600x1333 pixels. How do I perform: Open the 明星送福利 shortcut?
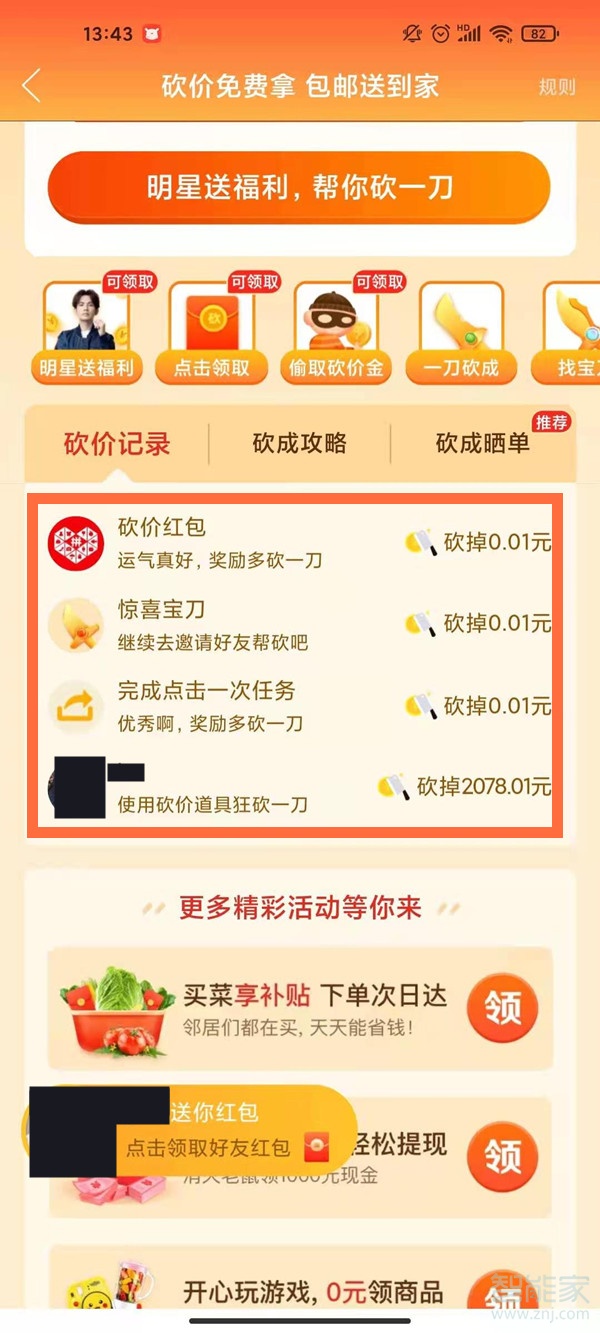(86, 332)
